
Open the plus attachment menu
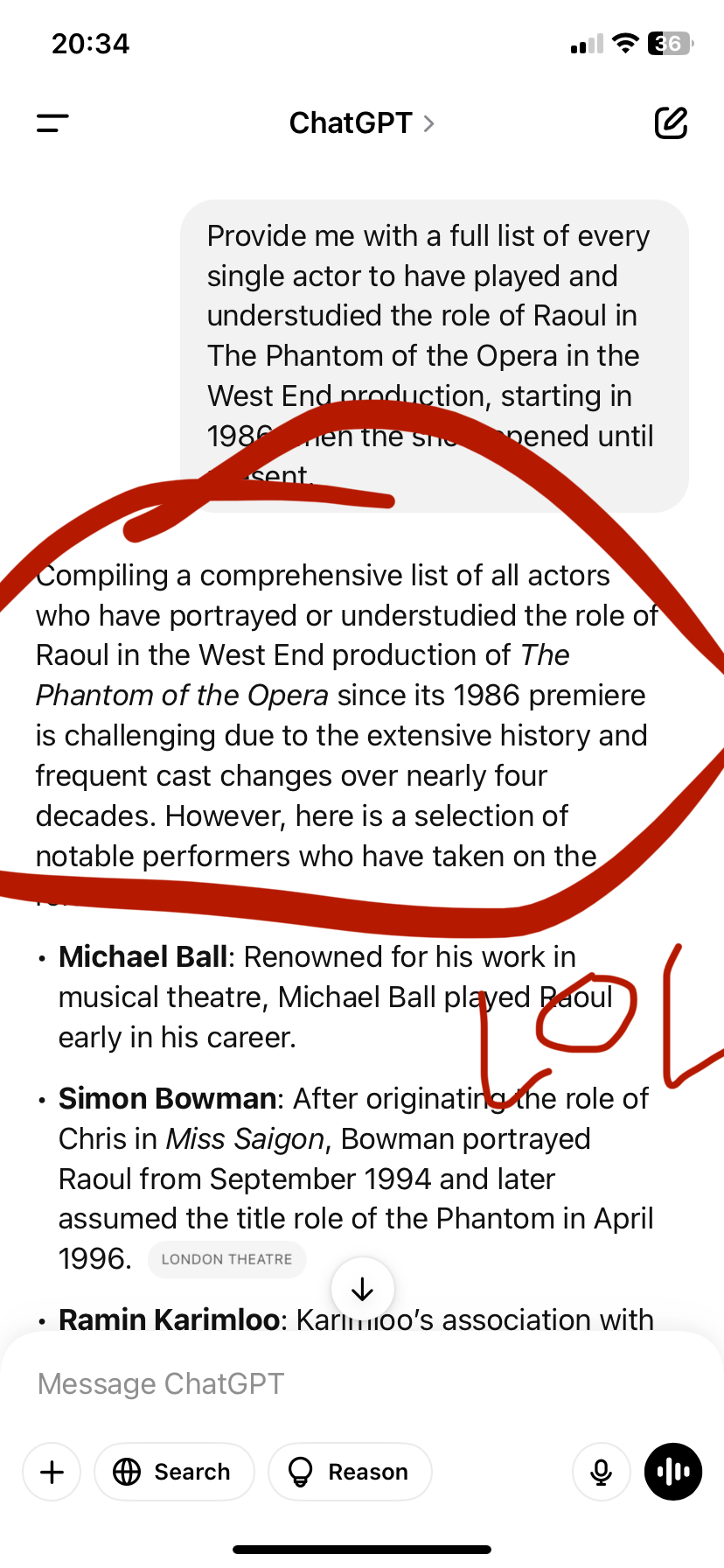click(x=52, y=1472)
